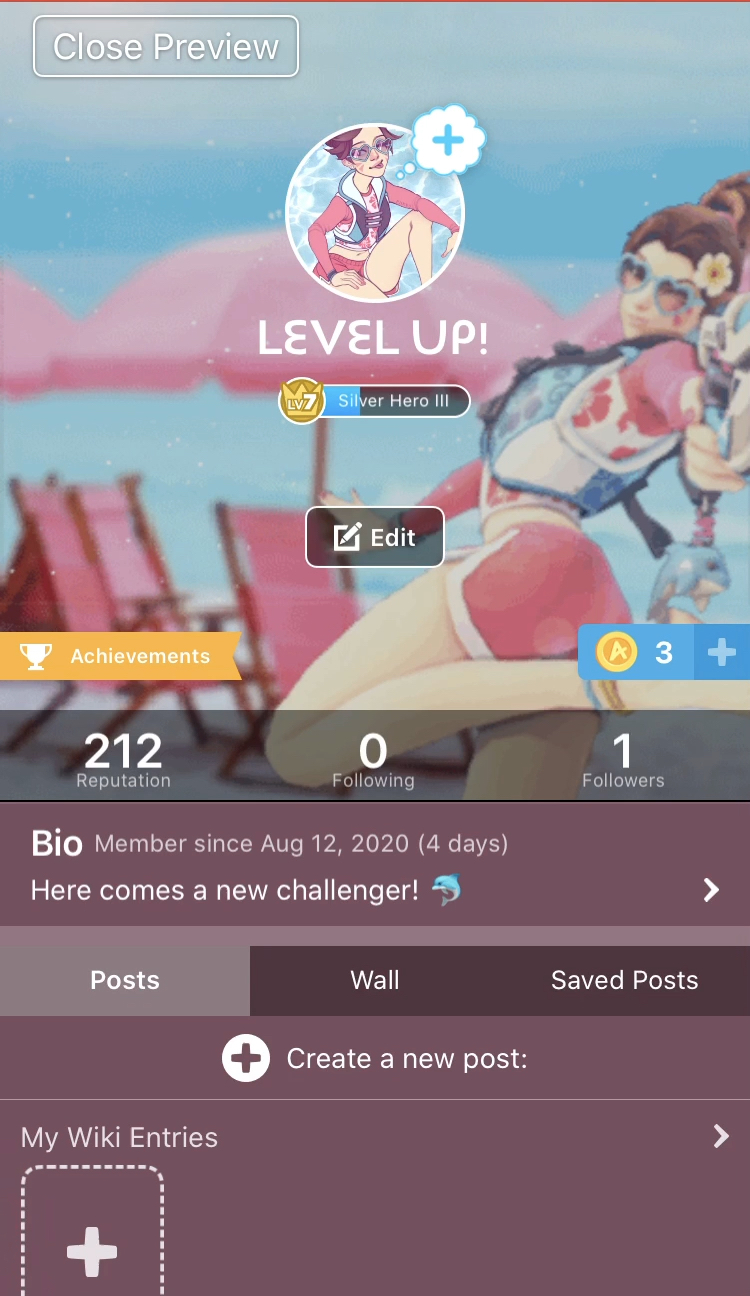Tap the plus thought bubble to add a mood
Screen dimensions: 750x1296
449,141
